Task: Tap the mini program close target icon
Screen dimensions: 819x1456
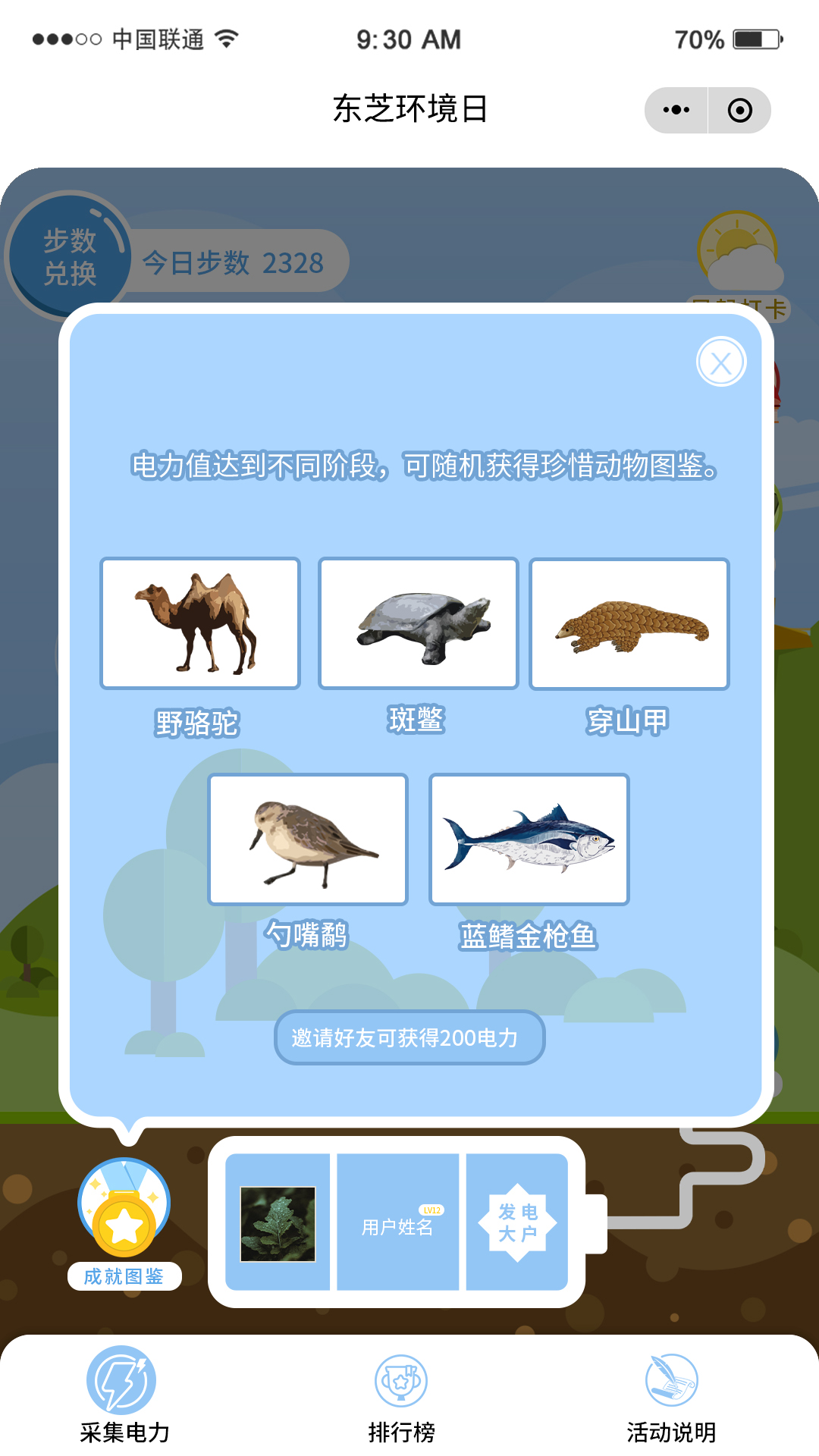Action: pos(740,110)
